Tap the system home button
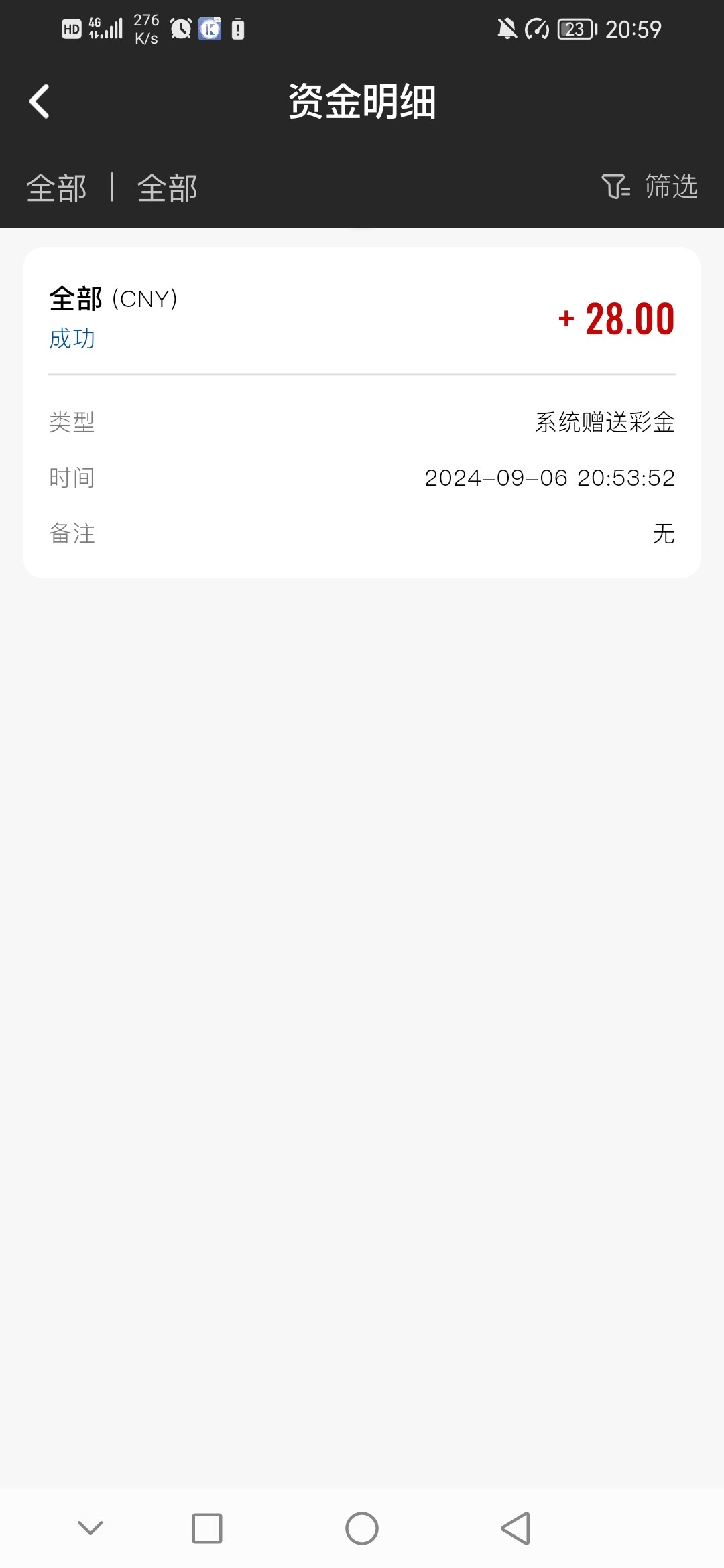 pyautogui.click(x=362, y=1528)
